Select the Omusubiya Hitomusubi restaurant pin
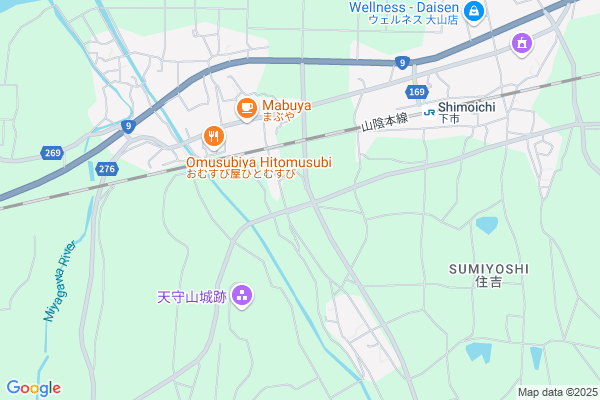This screenshot has height=400, width=600. coord(212,137)
